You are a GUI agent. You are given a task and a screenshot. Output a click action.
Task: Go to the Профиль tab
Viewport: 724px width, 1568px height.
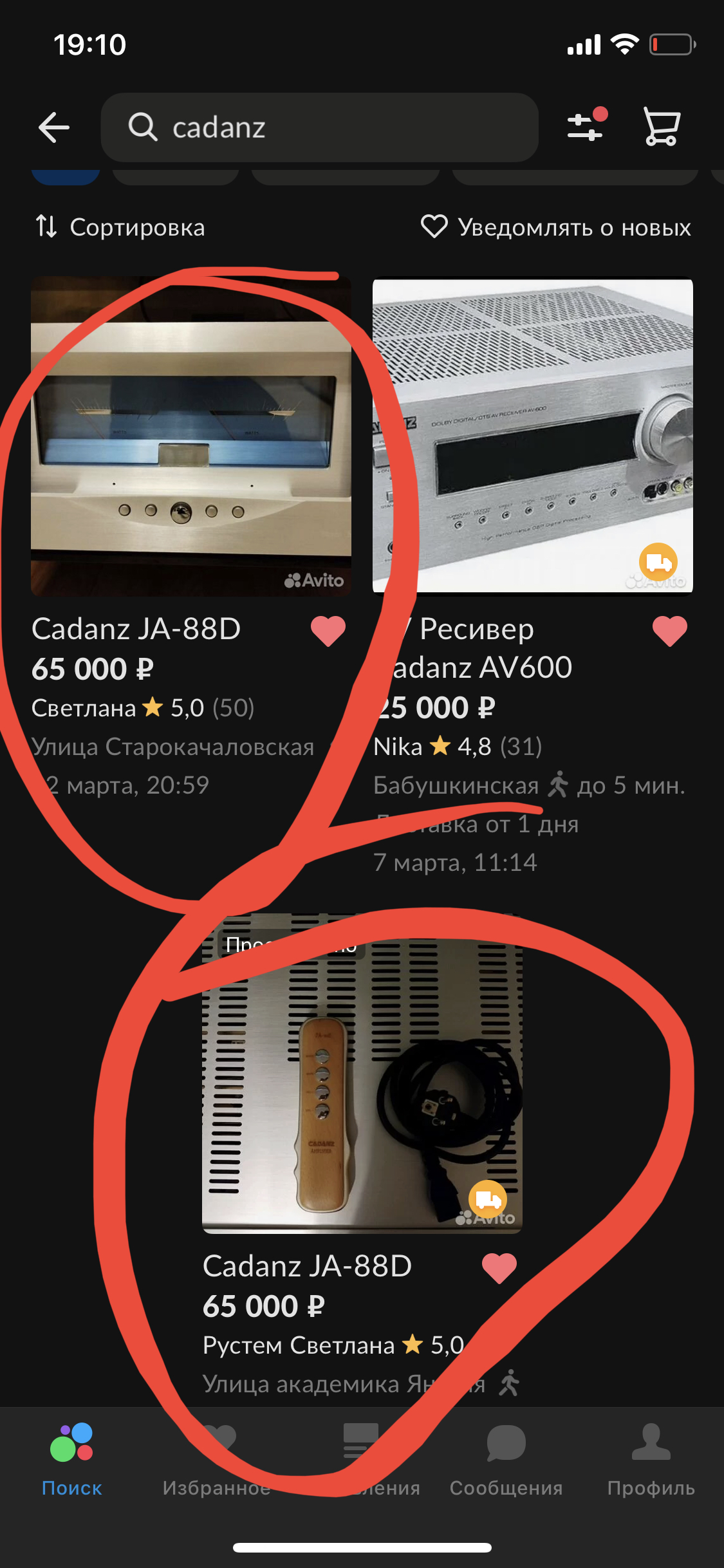pyautogui.click(x=651, y=1459)
